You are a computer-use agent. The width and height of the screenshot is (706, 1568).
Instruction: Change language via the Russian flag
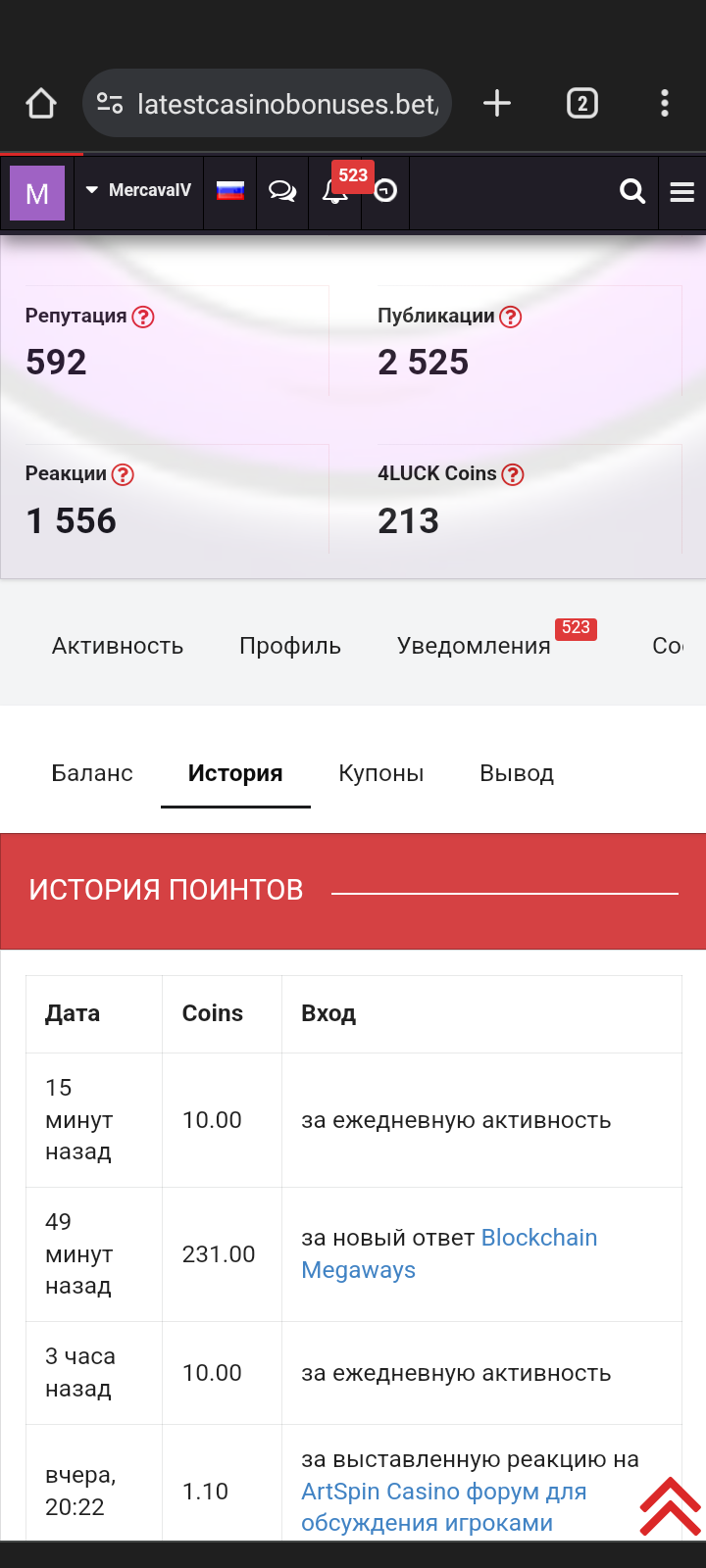click(x=230, y=191)
